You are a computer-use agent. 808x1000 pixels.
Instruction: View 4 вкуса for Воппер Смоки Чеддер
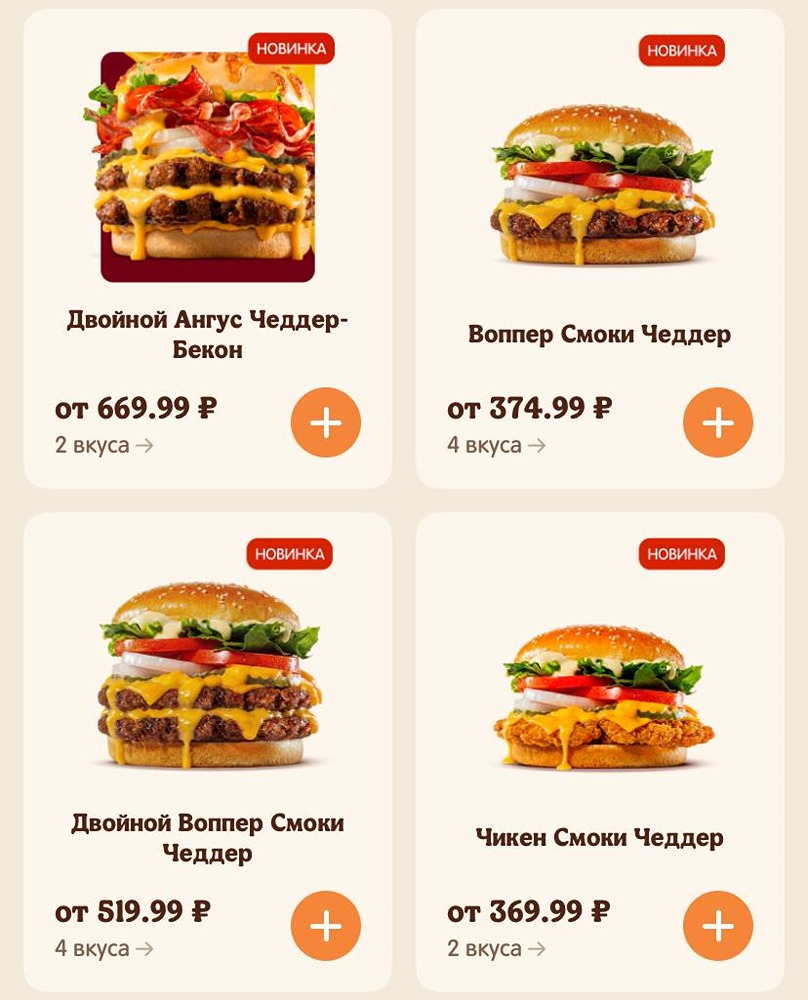[x=496, y=445]
